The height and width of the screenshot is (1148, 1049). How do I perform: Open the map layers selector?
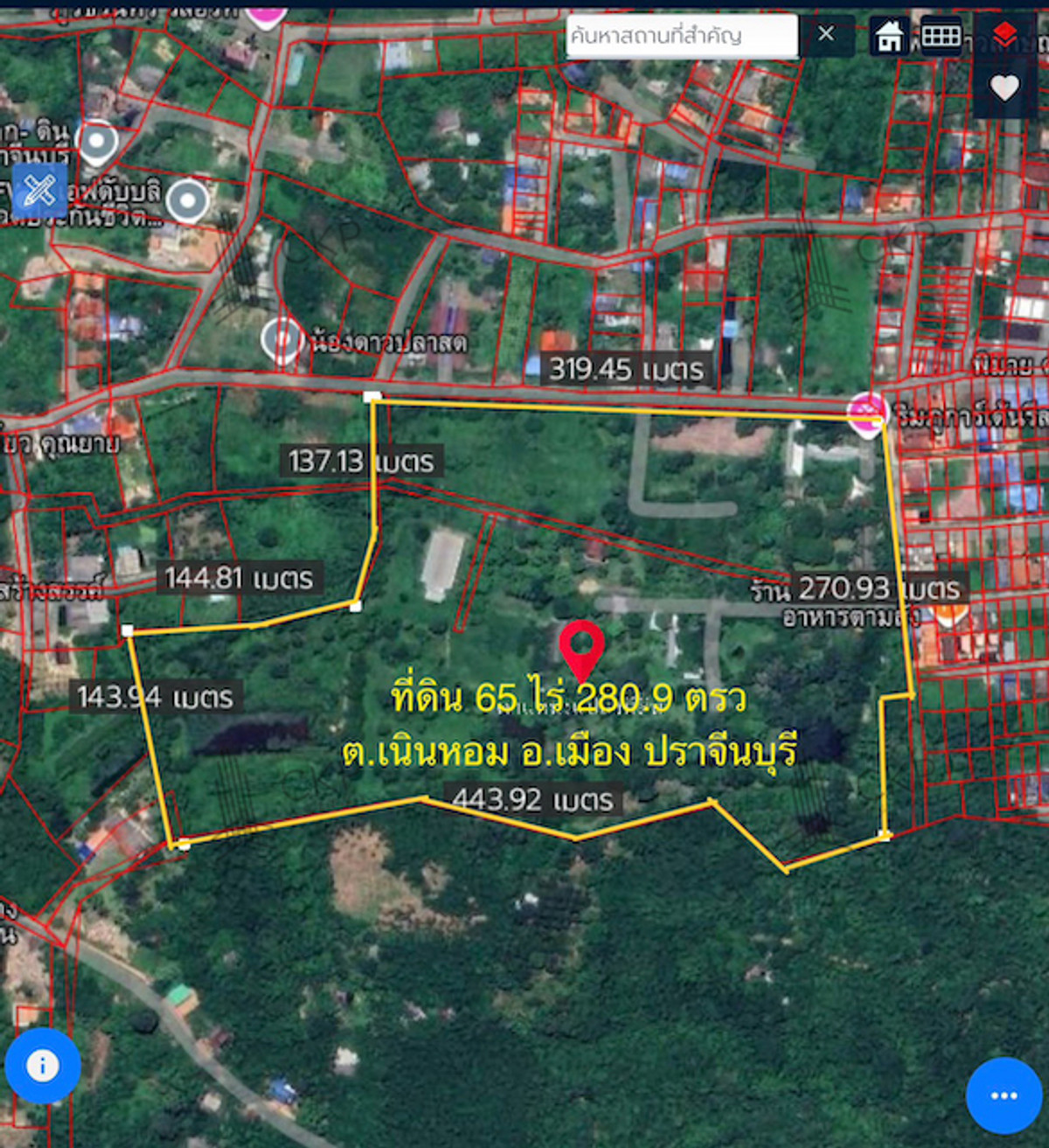pos(1004,36)
